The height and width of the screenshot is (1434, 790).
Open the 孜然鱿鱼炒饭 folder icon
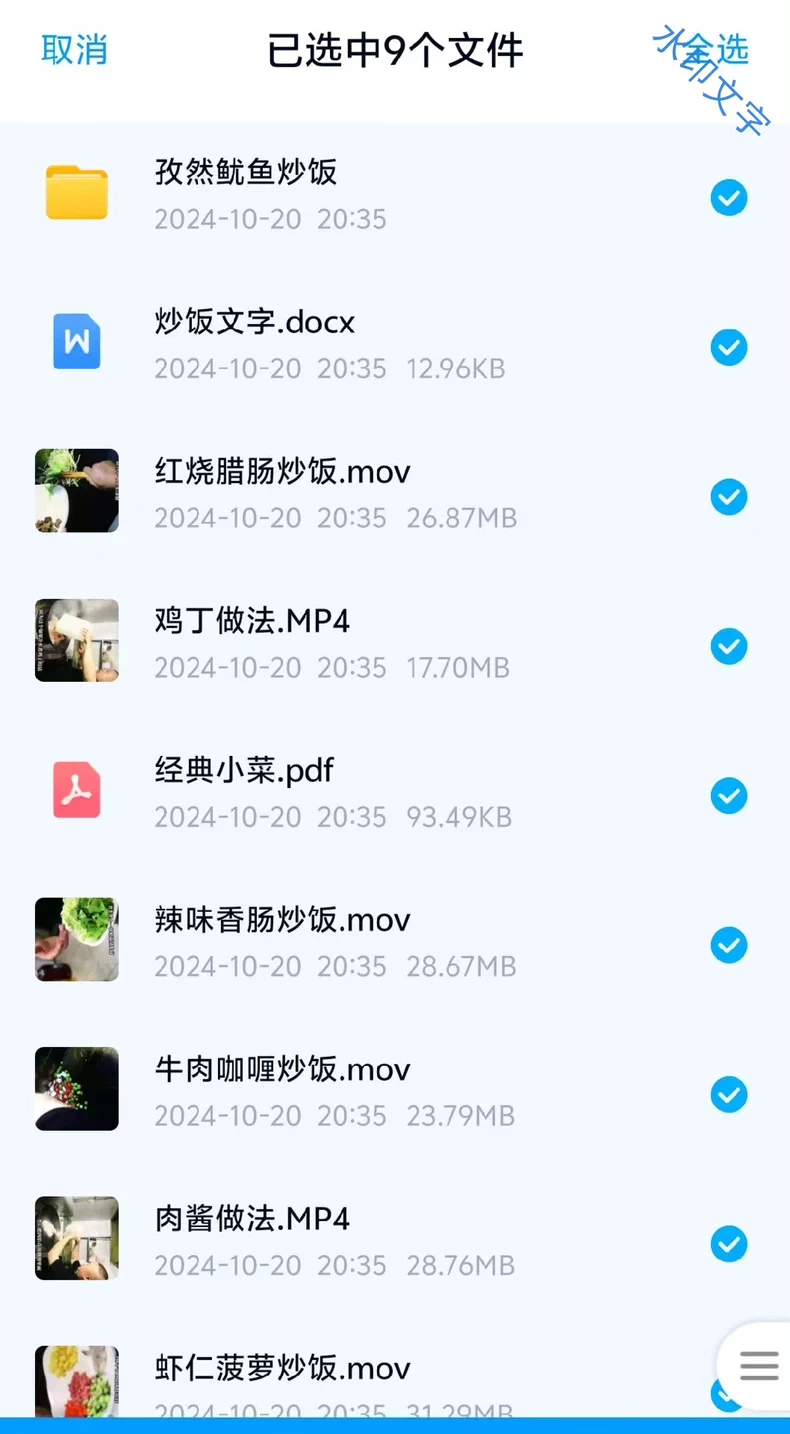point(77,194)
